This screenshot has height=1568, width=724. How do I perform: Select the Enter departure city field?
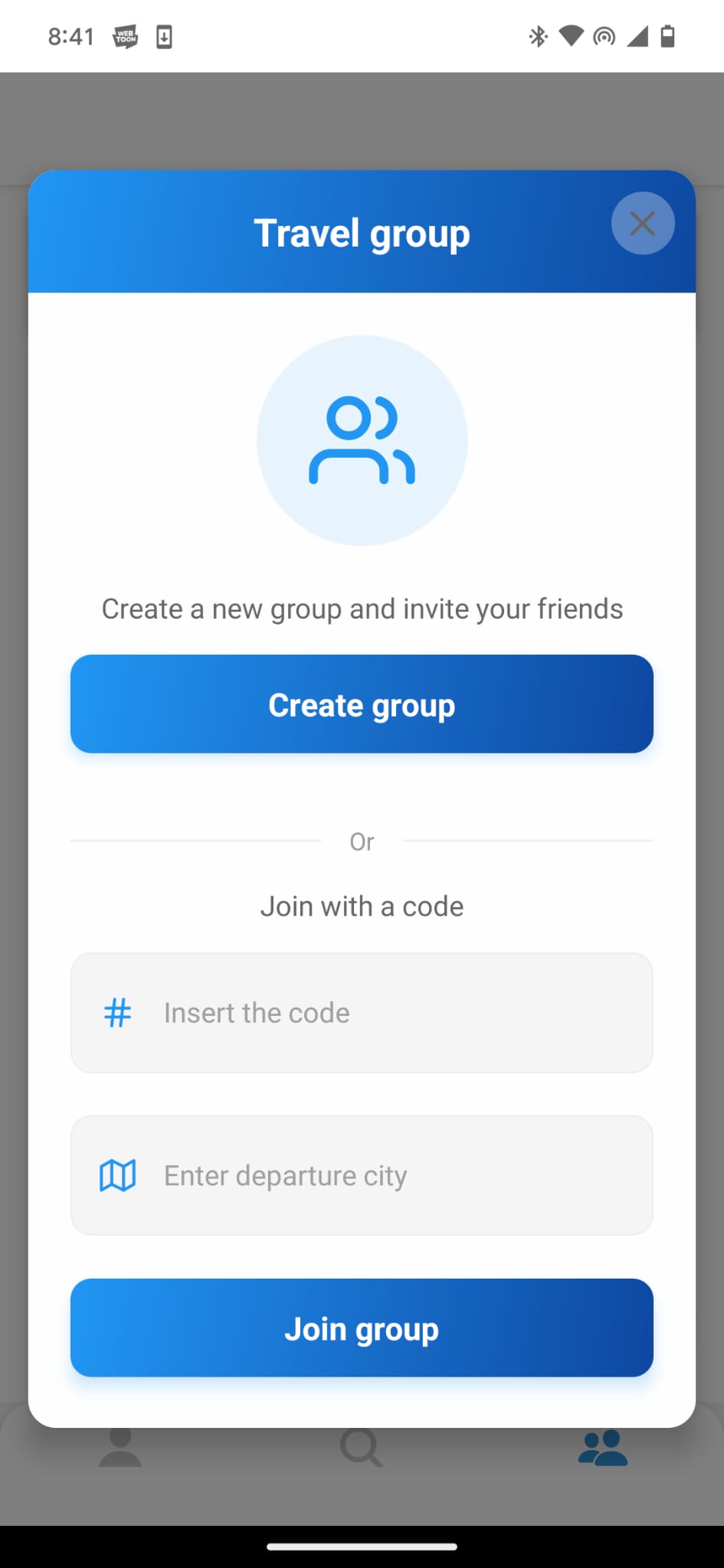click(x=362, y=1174)
